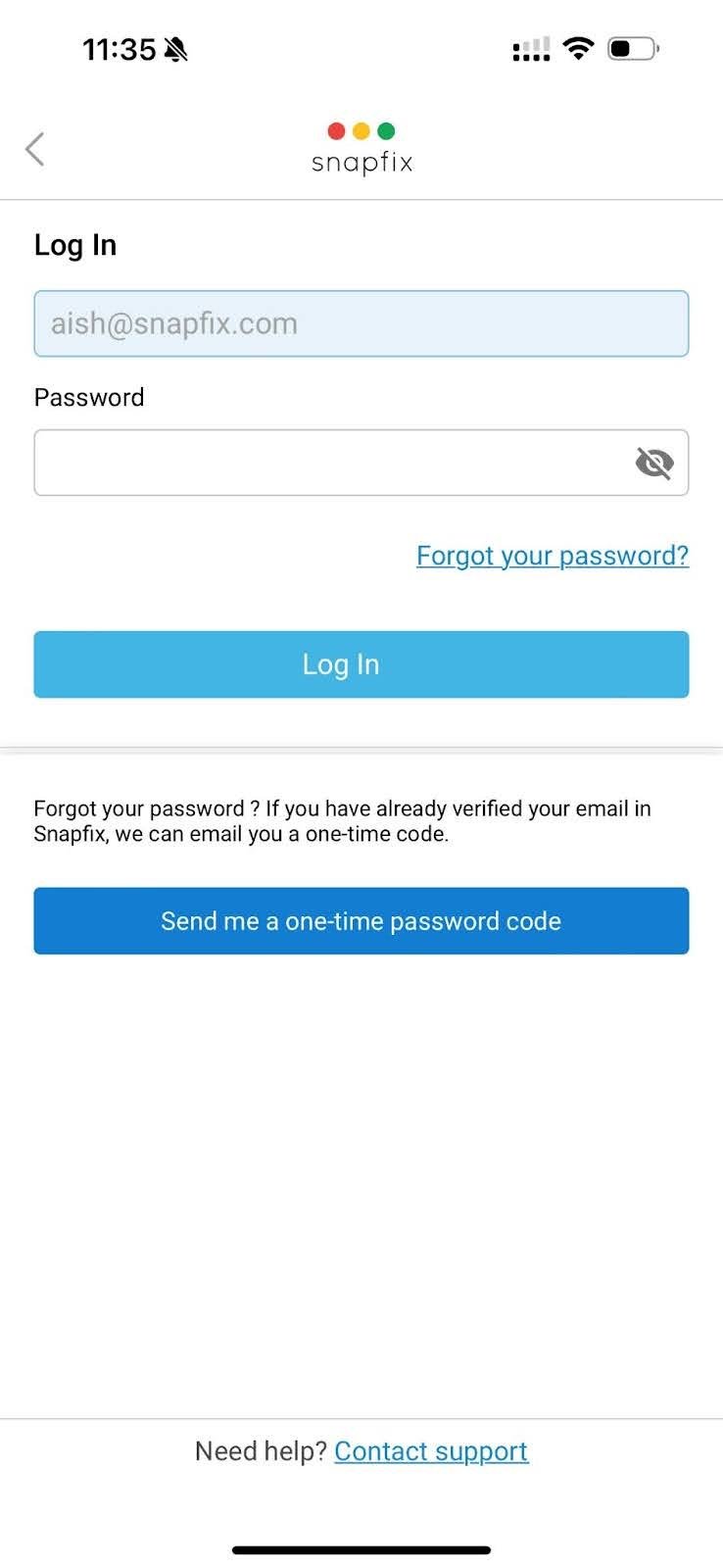Screen dimensions: 723x1568
Task: Select the crossed-out eye in password field
Action: tap(653, 463)
